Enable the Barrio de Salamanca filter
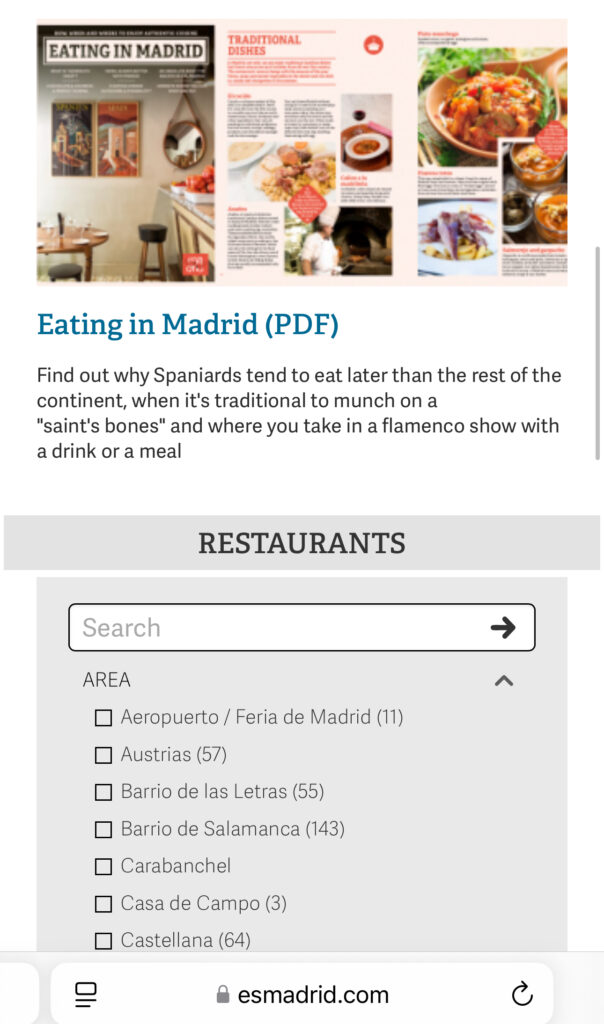The height and width of the screenshot is (1024, 604). point(103,829)
